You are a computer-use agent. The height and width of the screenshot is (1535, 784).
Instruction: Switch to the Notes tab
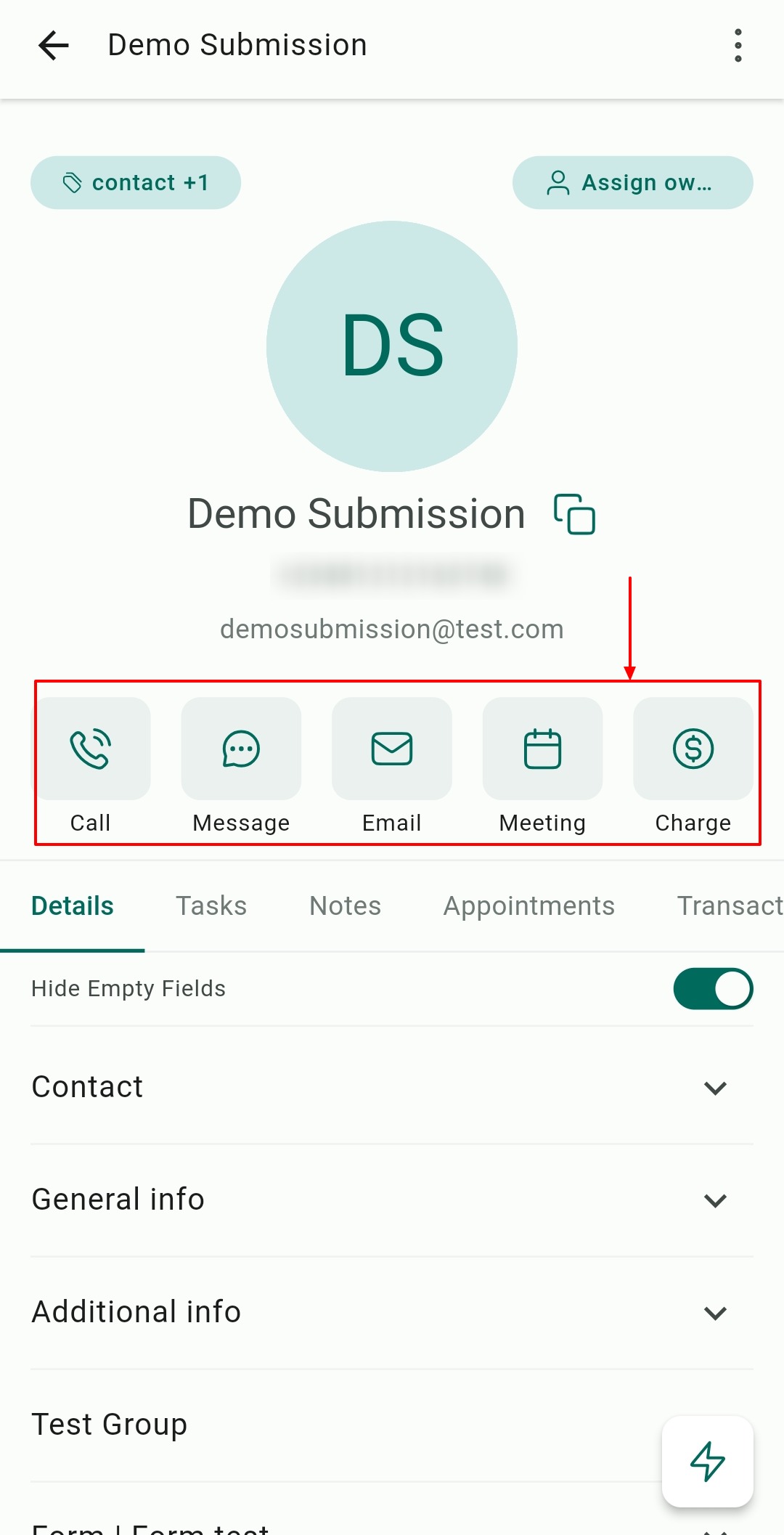345,906
